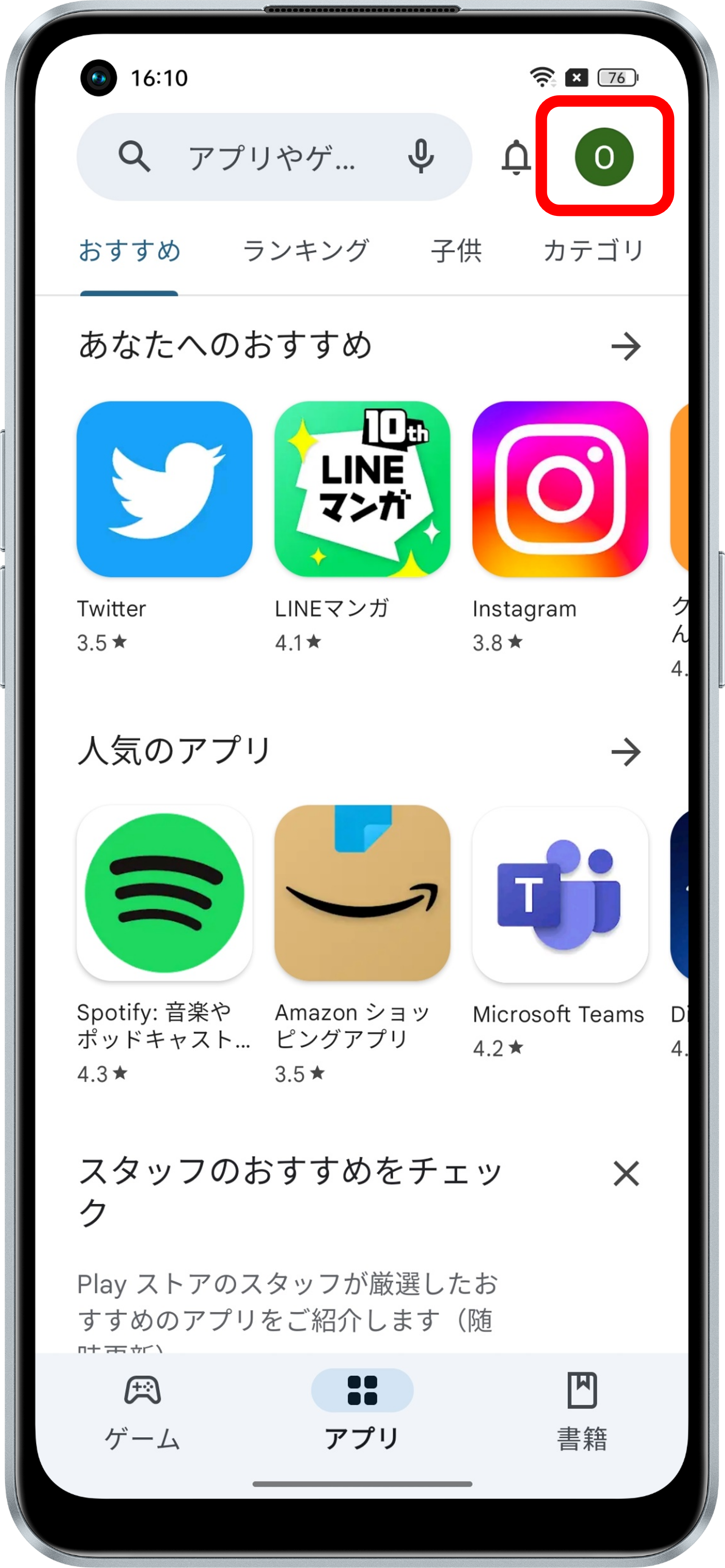This screenshot has width=725, height=1568.
Task: Open the カテゴリ tab
Action: 593,251
